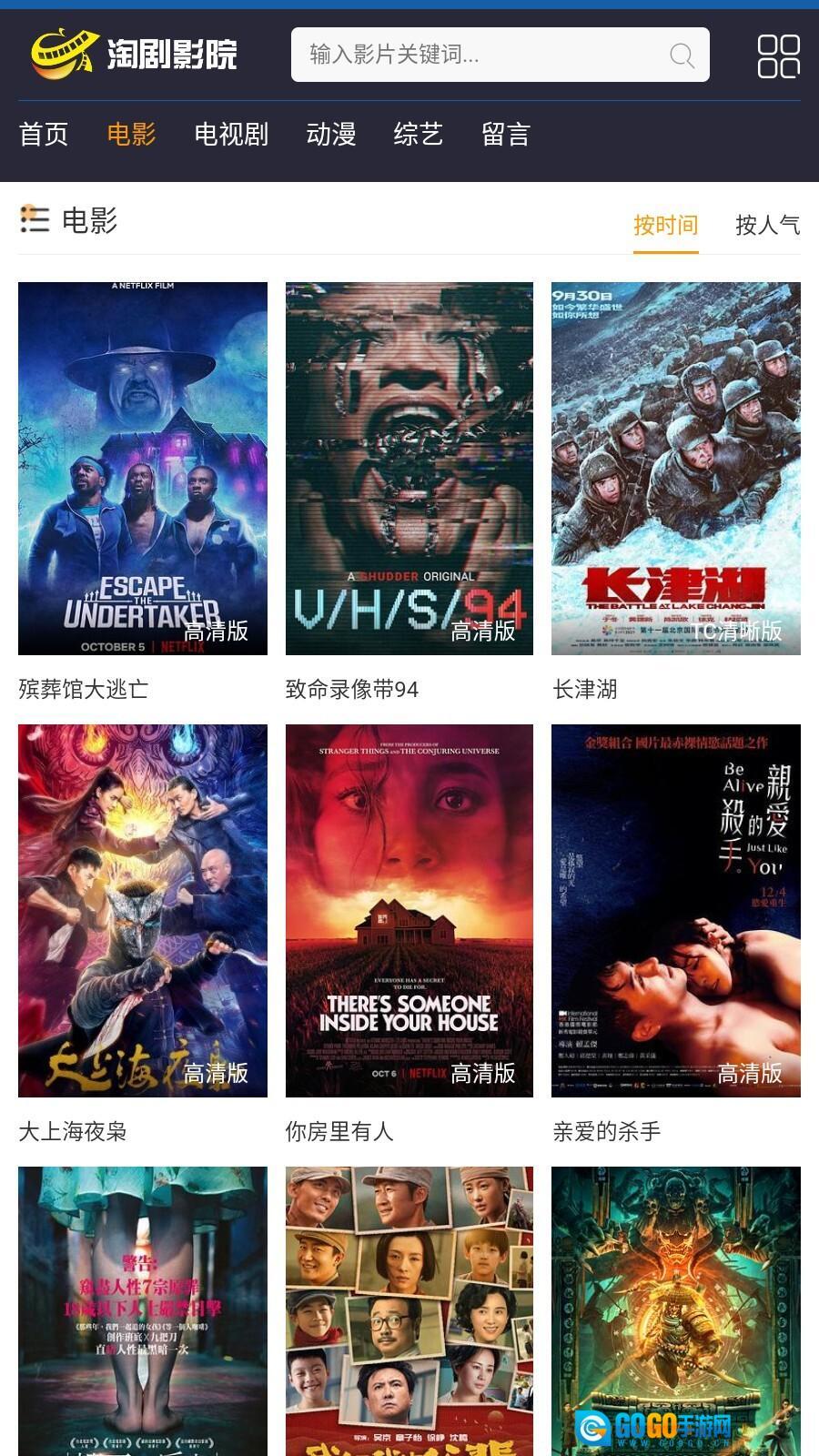Open the movie 致命录像带94

pos(409,468)
